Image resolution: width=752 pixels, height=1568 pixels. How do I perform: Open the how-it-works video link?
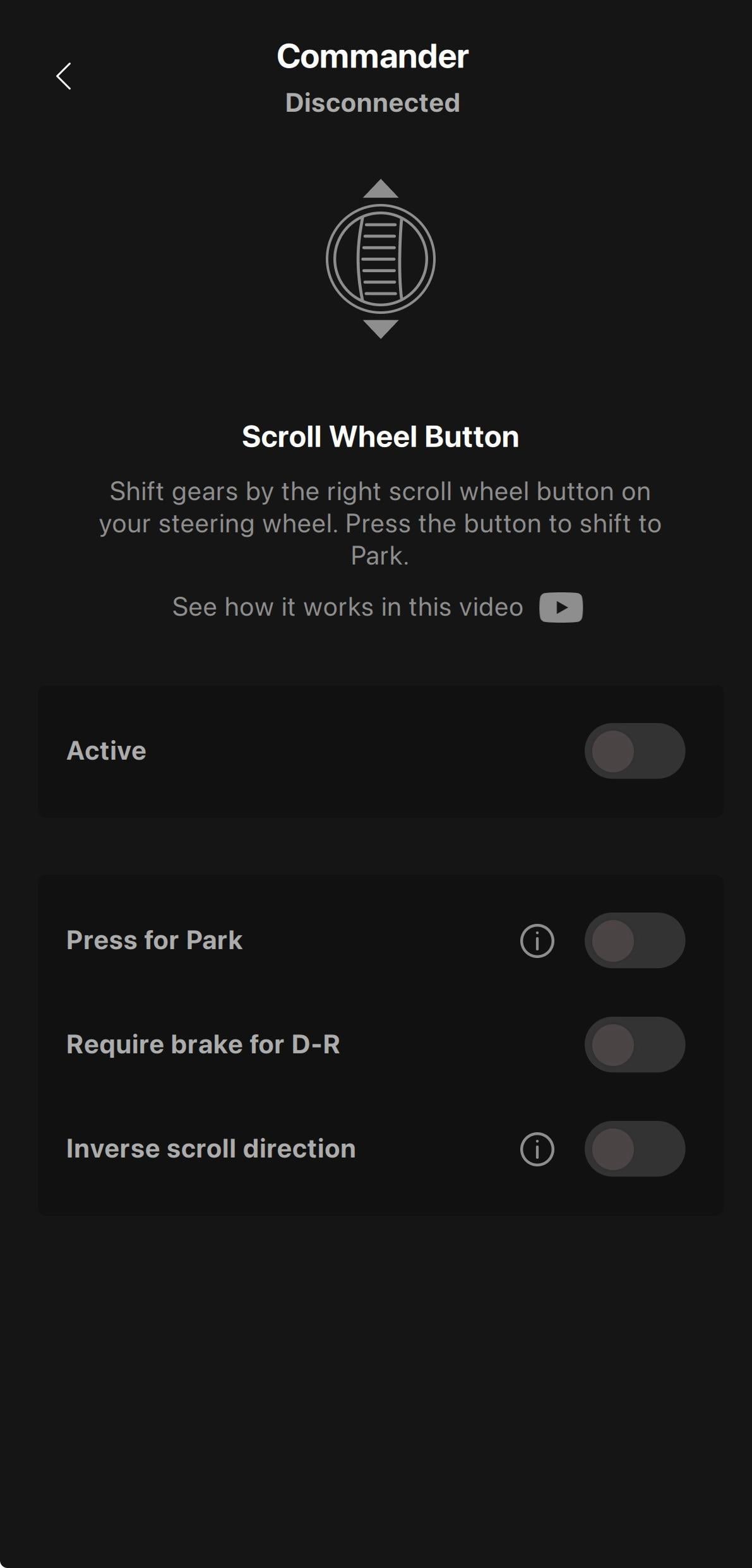click(560, 607)
